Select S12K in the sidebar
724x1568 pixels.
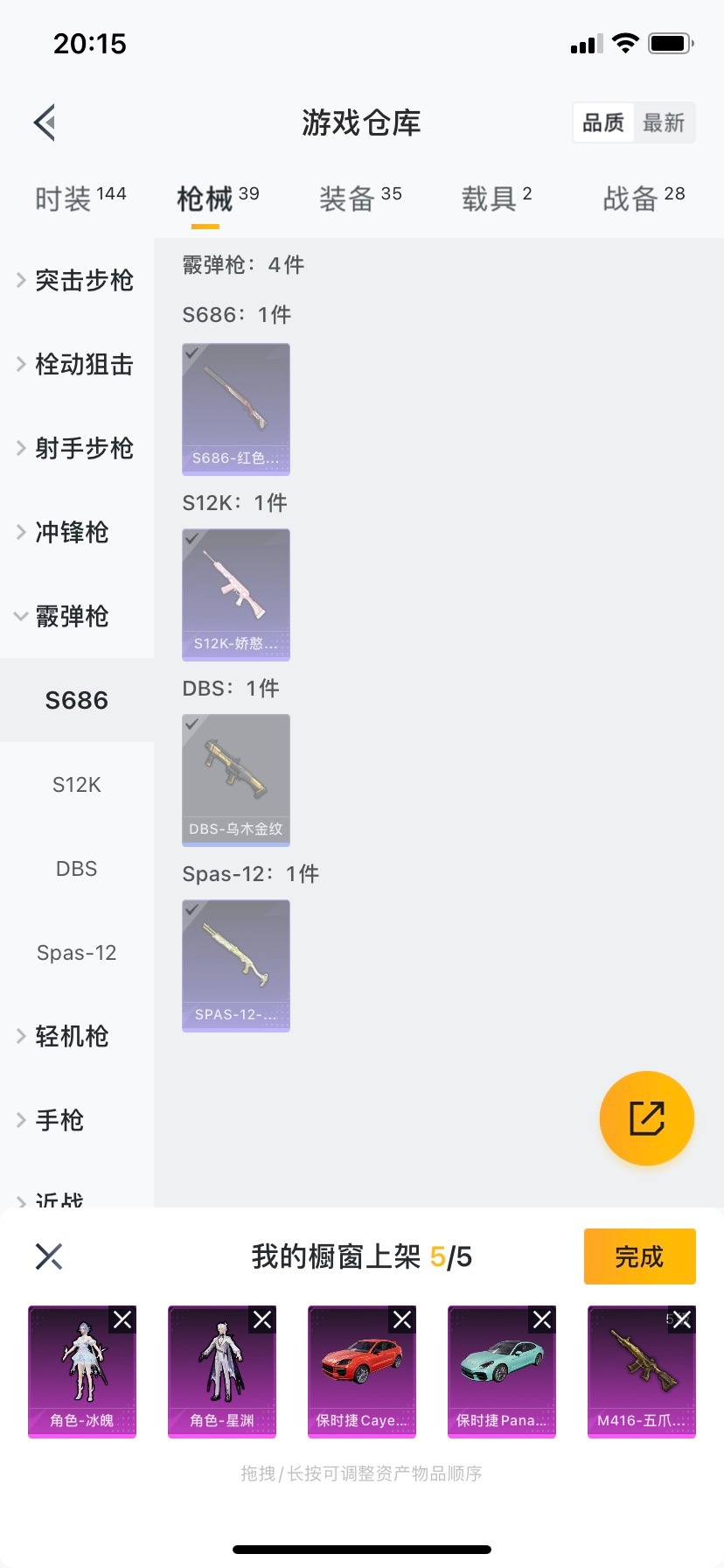pyautogui.click(x=77, y=785)
